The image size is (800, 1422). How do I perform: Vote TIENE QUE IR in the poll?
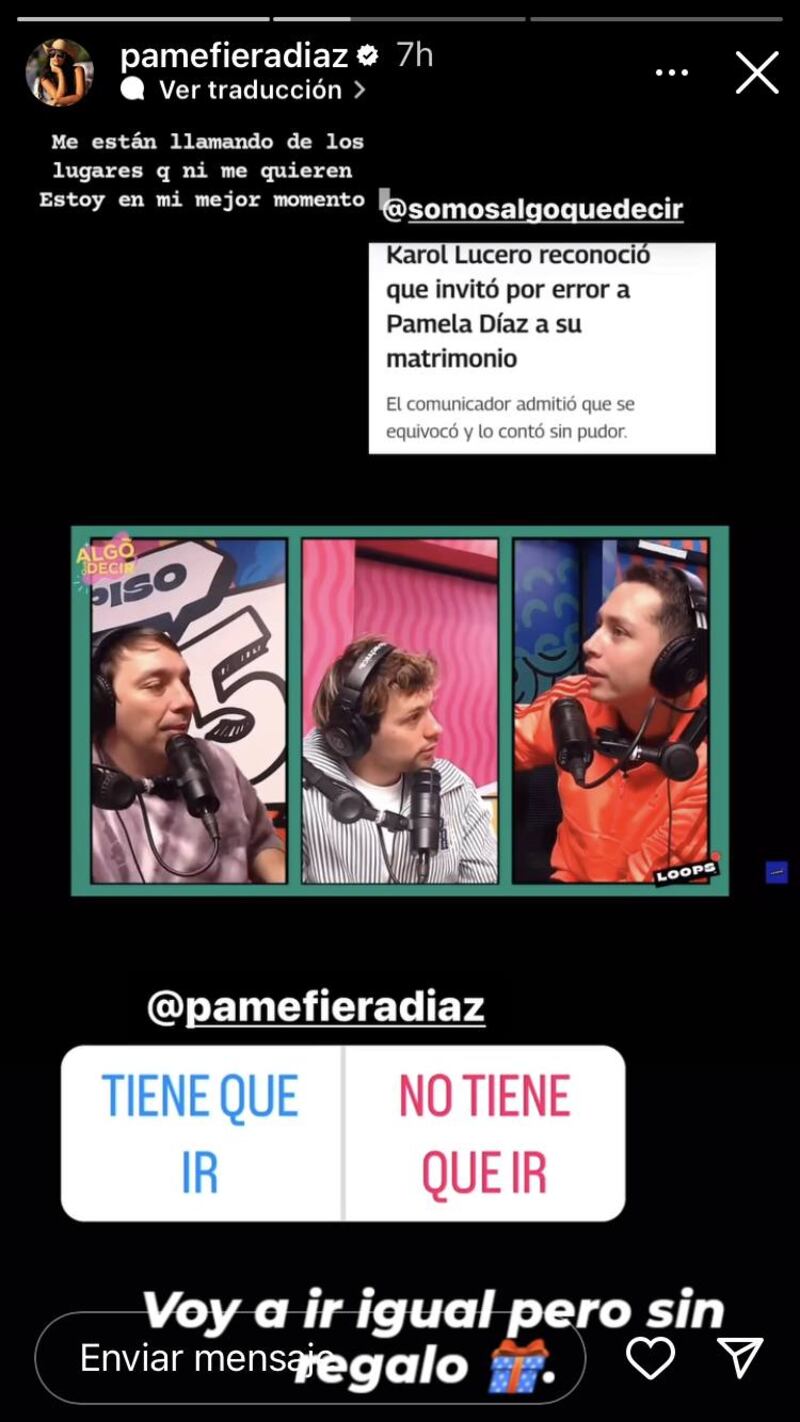point(201,1133)
